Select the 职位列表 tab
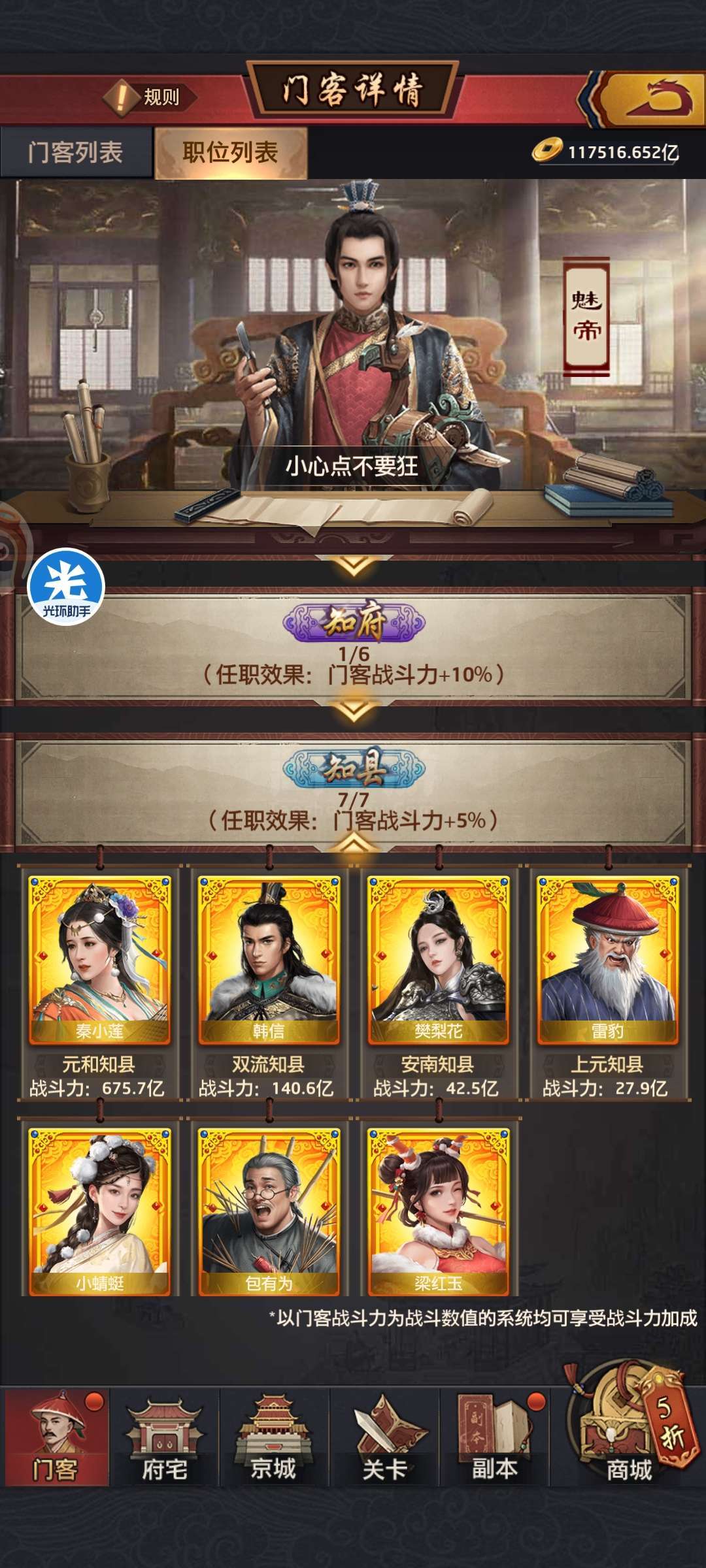706x1568 pixels. click(x=231, y=152)
